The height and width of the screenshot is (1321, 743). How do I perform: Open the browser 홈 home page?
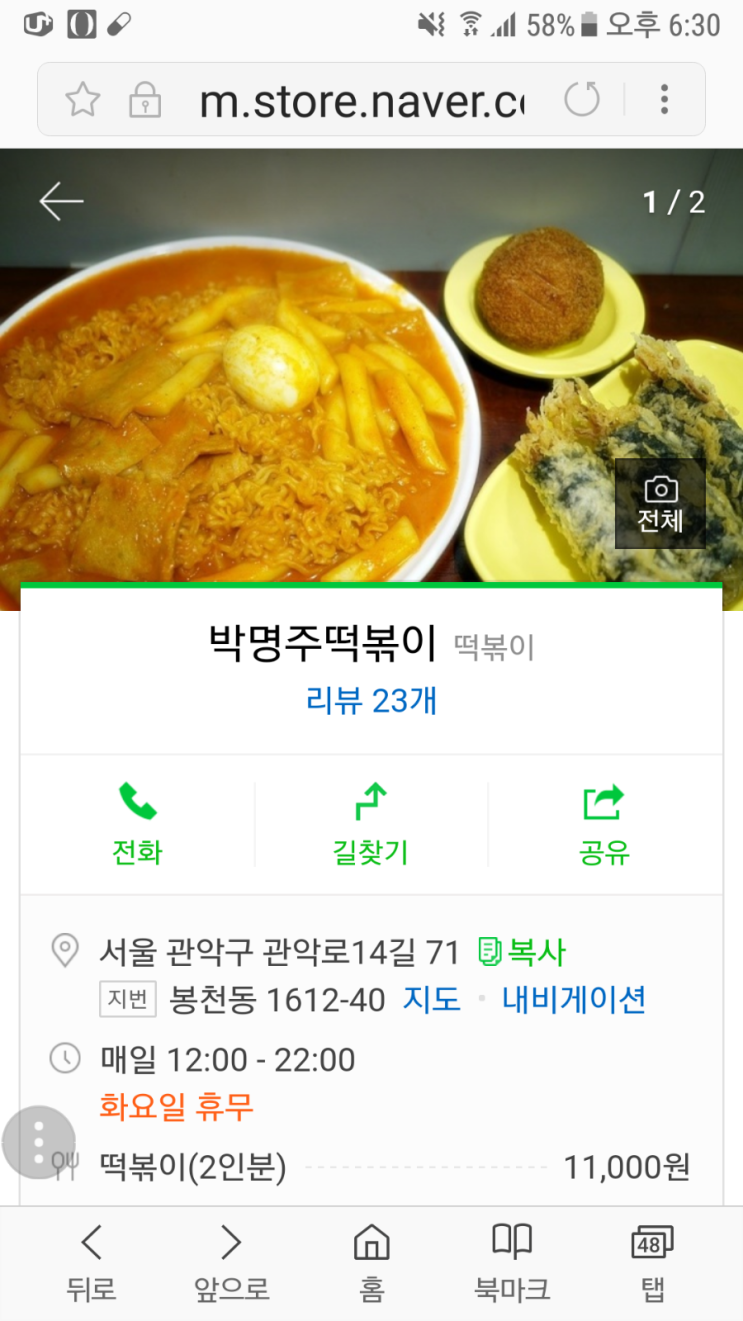point(371,1263)
